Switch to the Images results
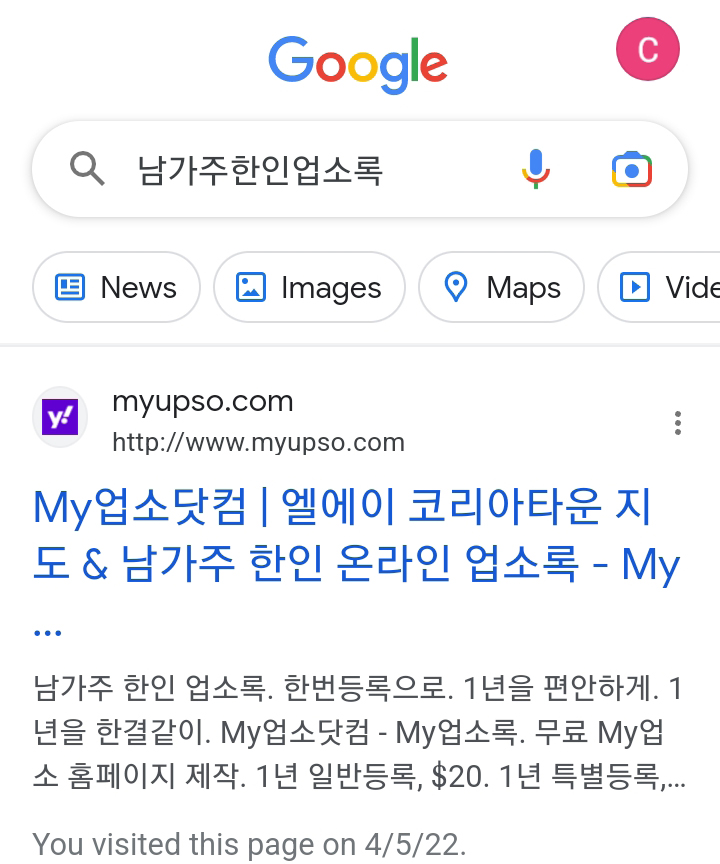Viewport: 720px width, 864px height. click(309, 288)
